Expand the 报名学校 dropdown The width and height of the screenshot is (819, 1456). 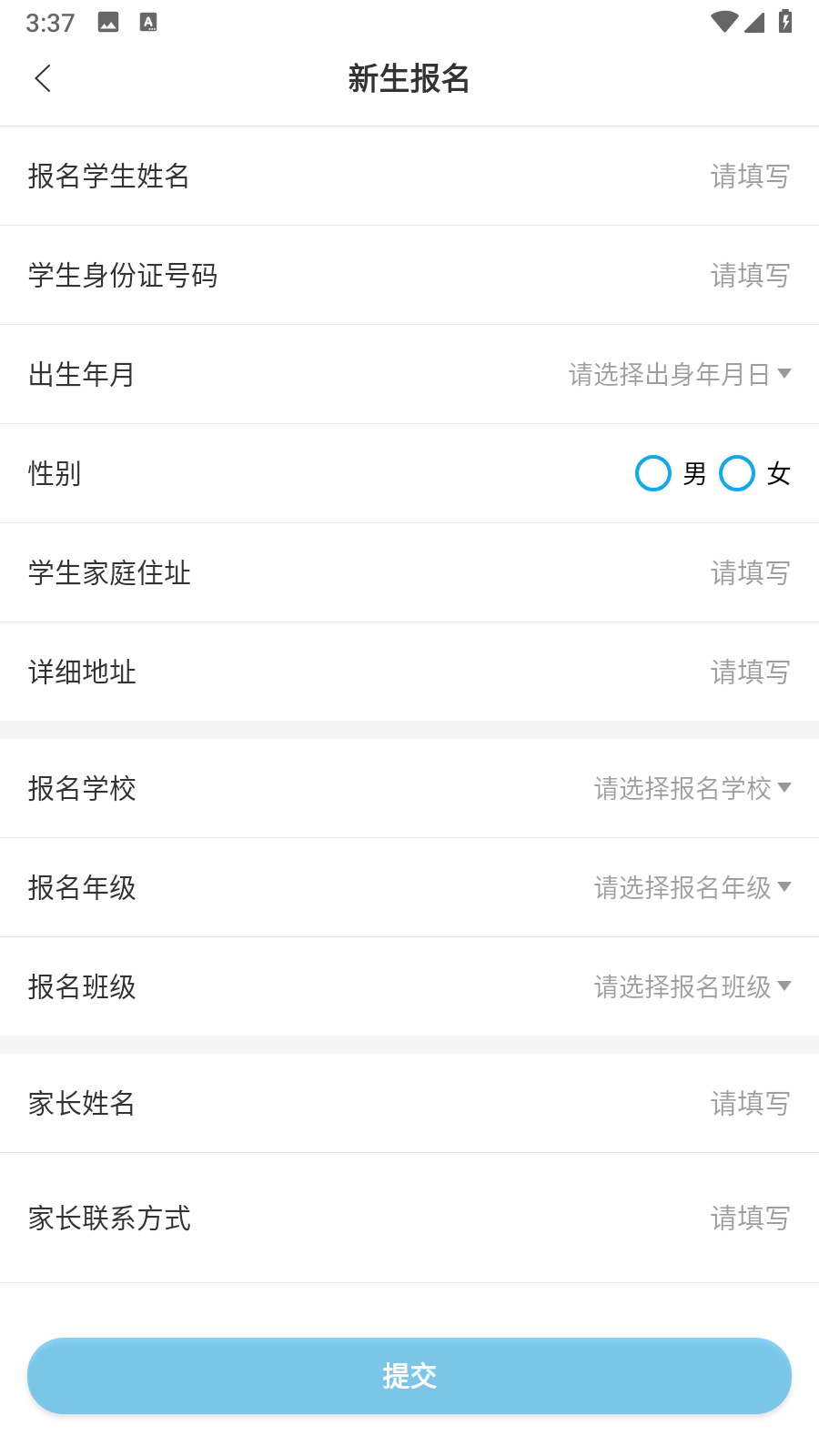tap(692, 788)
